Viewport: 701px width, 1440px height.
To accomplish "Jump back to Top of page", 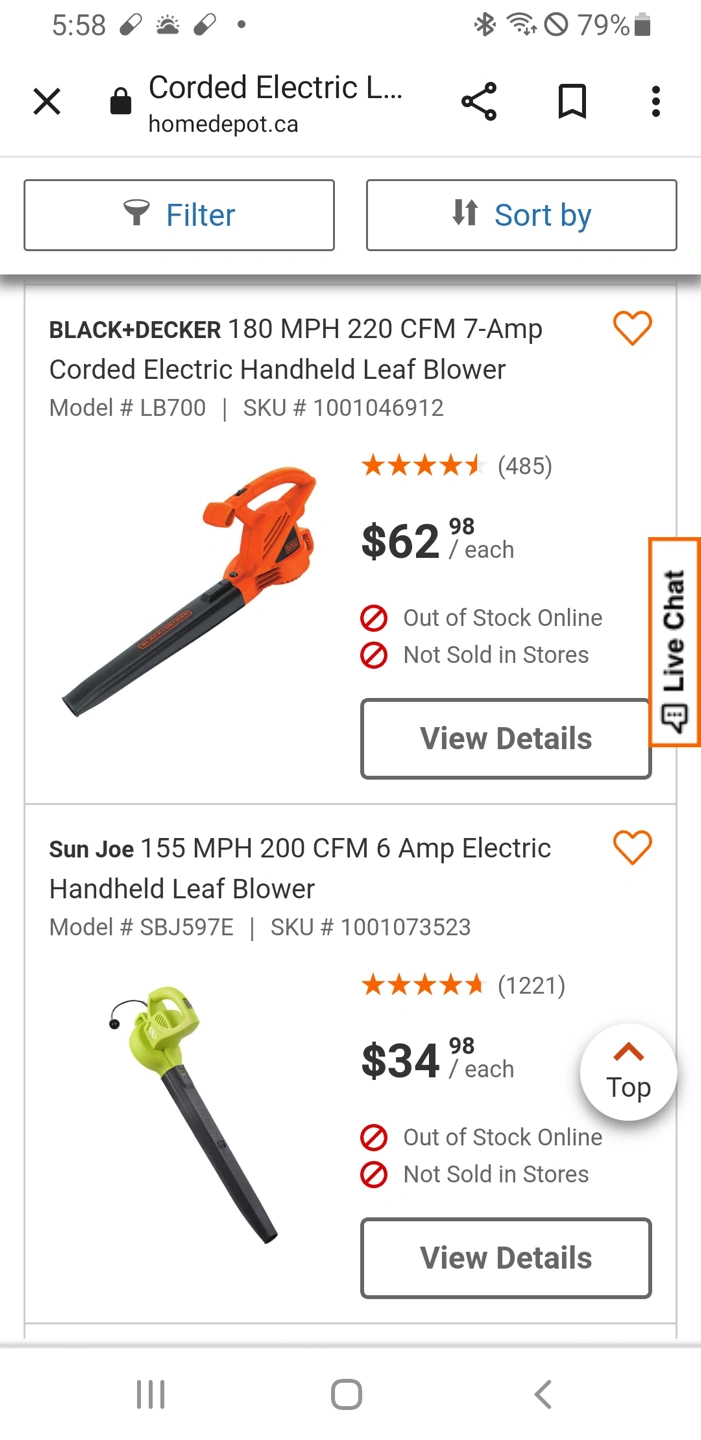I will coord(628,1072).
